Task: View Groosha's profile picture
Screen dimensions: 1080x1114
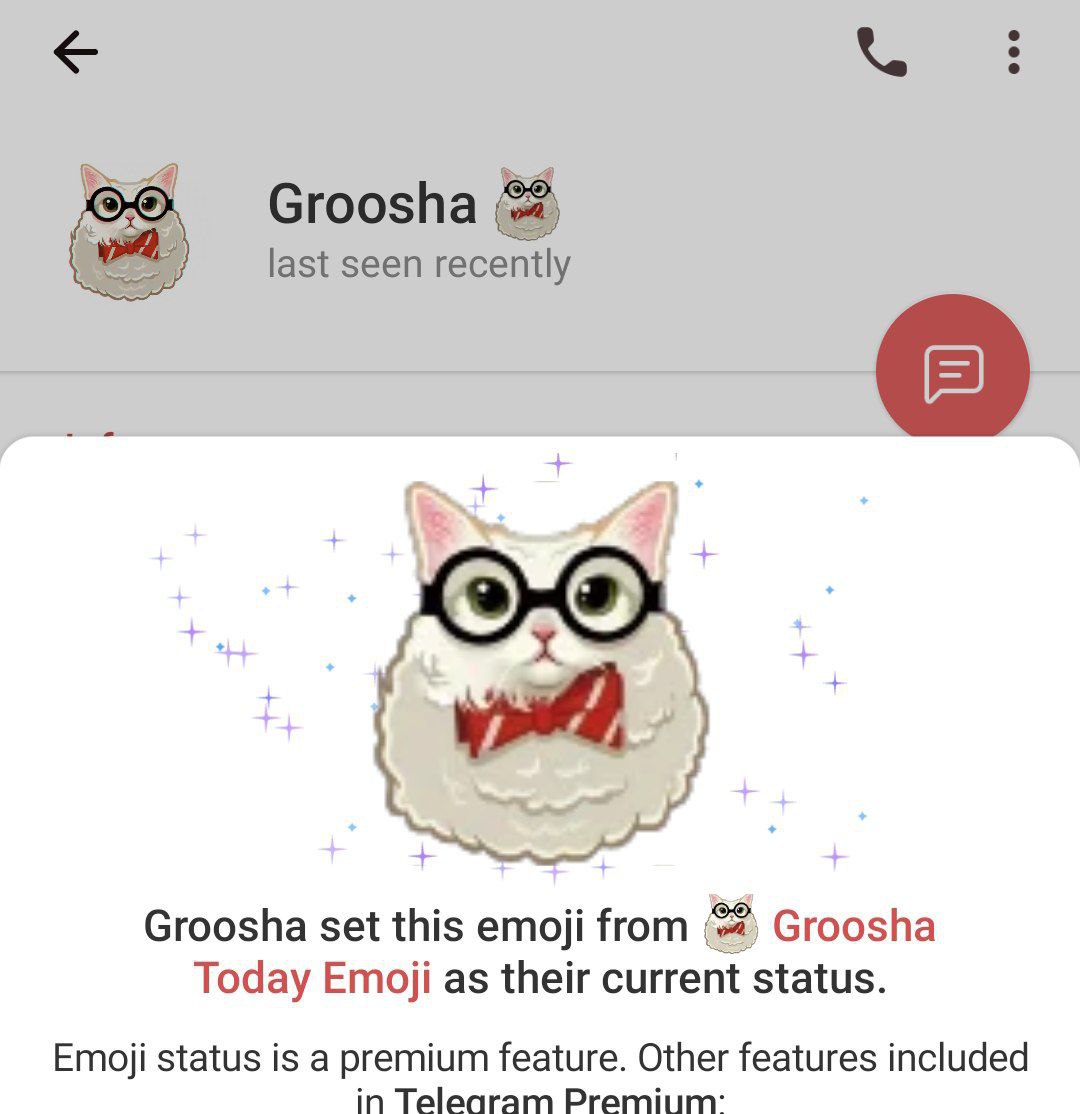Action: [129, 231]
